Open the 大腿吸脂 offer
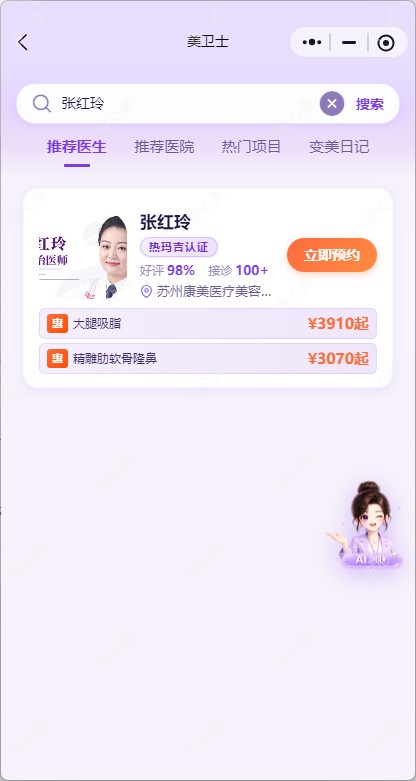 [208, 324]
